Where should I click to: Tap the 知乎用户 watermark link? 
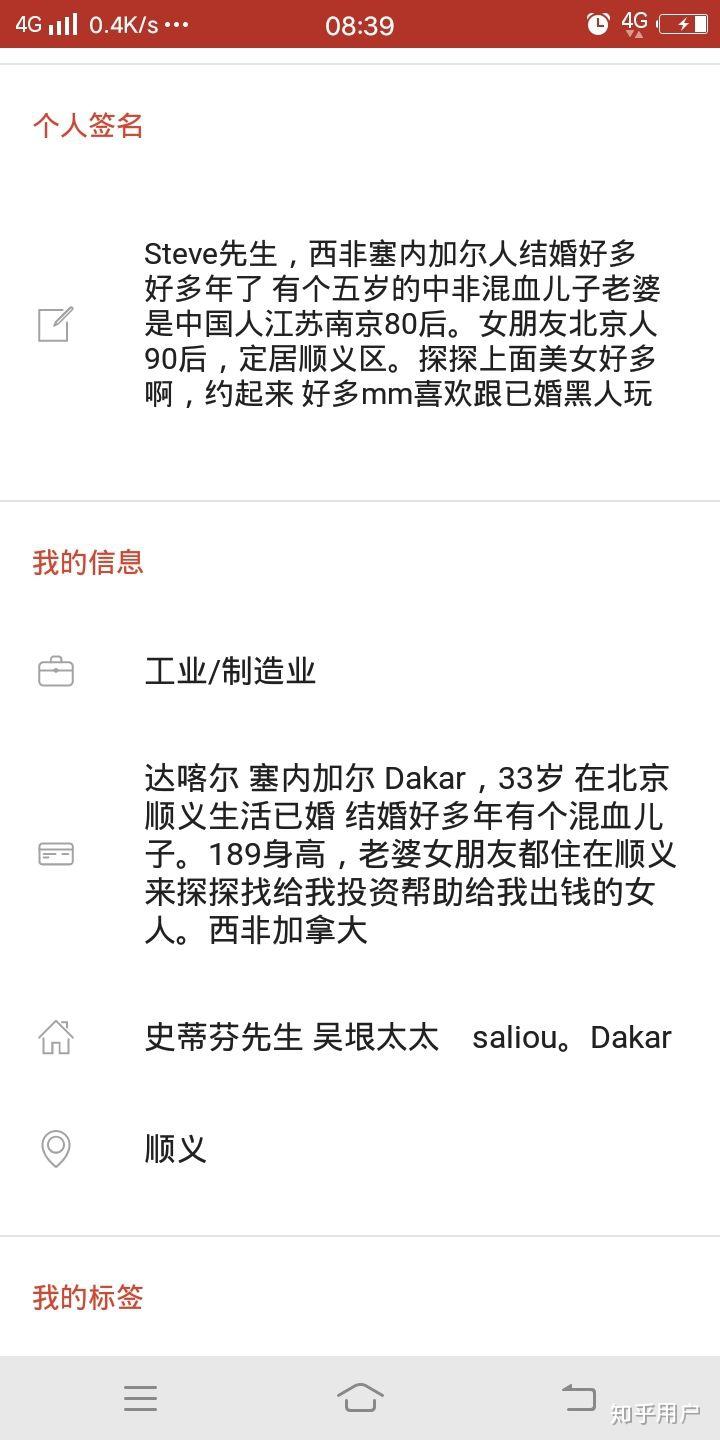click(655, 1415)
